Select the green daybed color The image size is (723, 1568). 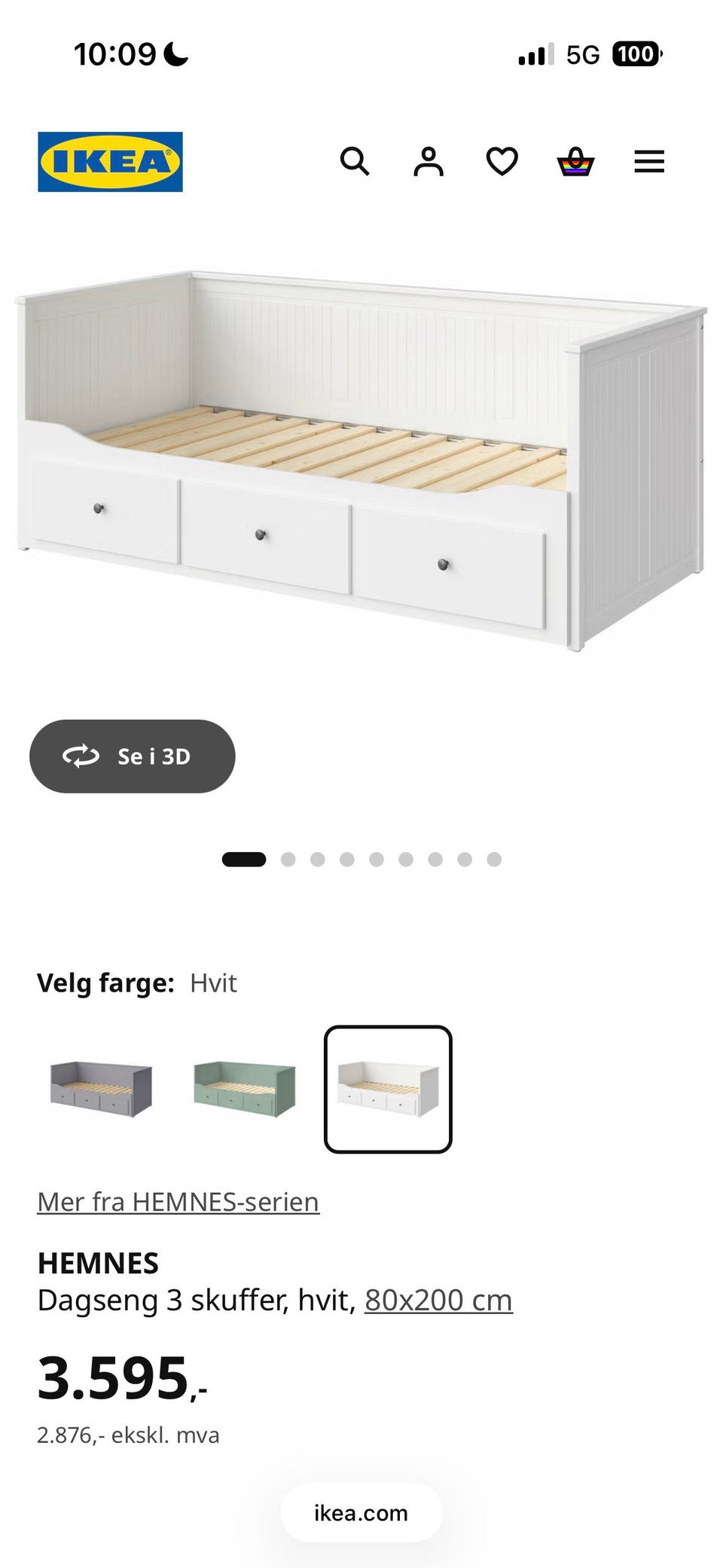point(245,1089)
